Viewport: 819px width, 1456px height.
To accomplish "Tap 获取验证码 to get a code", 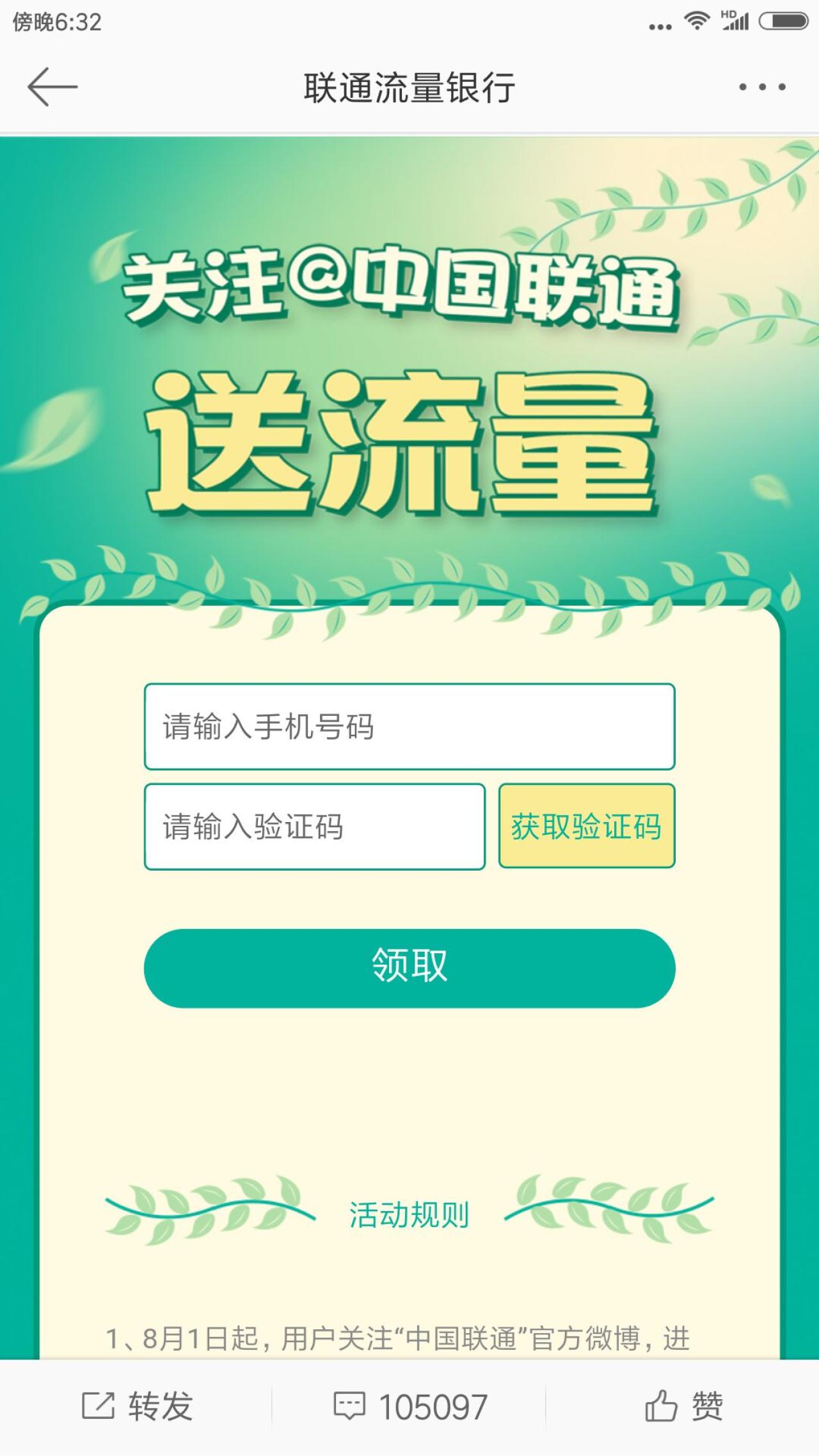I will click(x=587, y=827).
